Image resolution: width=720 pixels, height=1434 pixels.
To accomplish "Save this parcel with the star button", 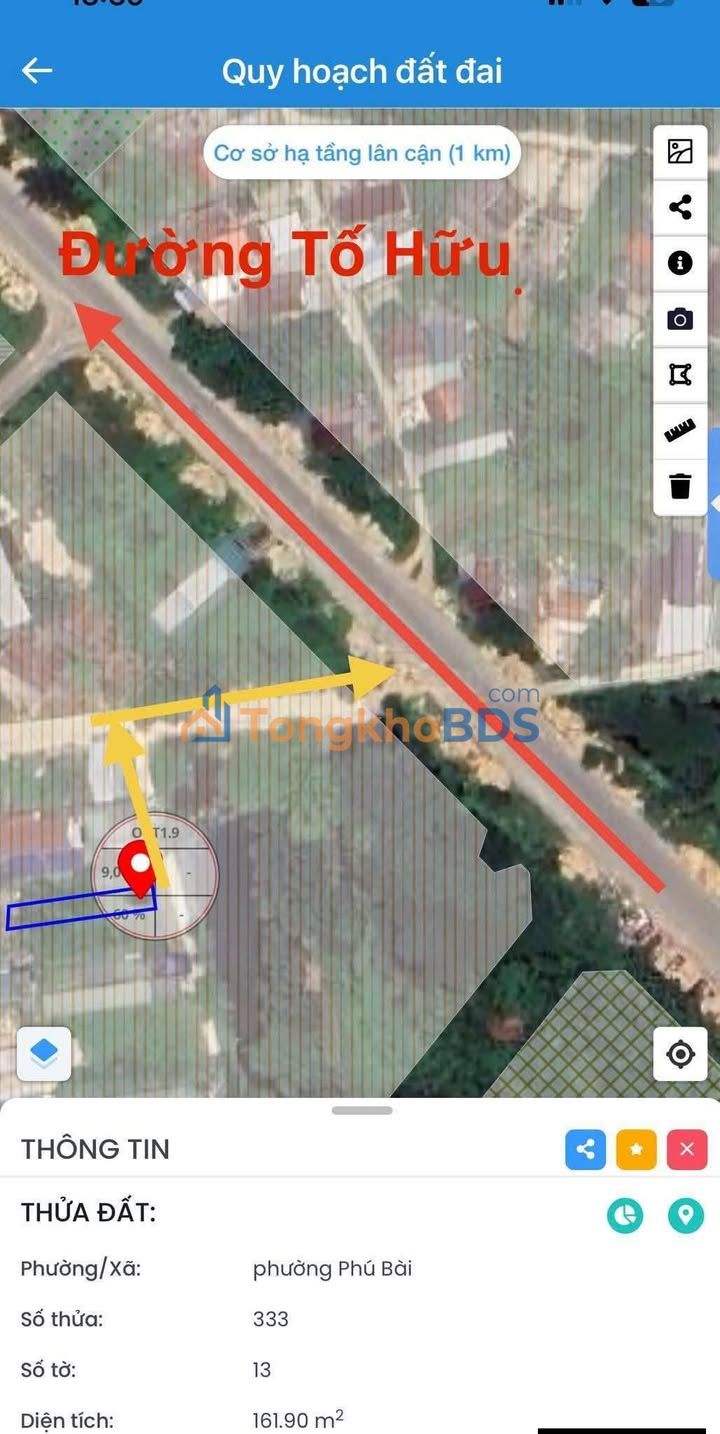I will click(636, 1150).
